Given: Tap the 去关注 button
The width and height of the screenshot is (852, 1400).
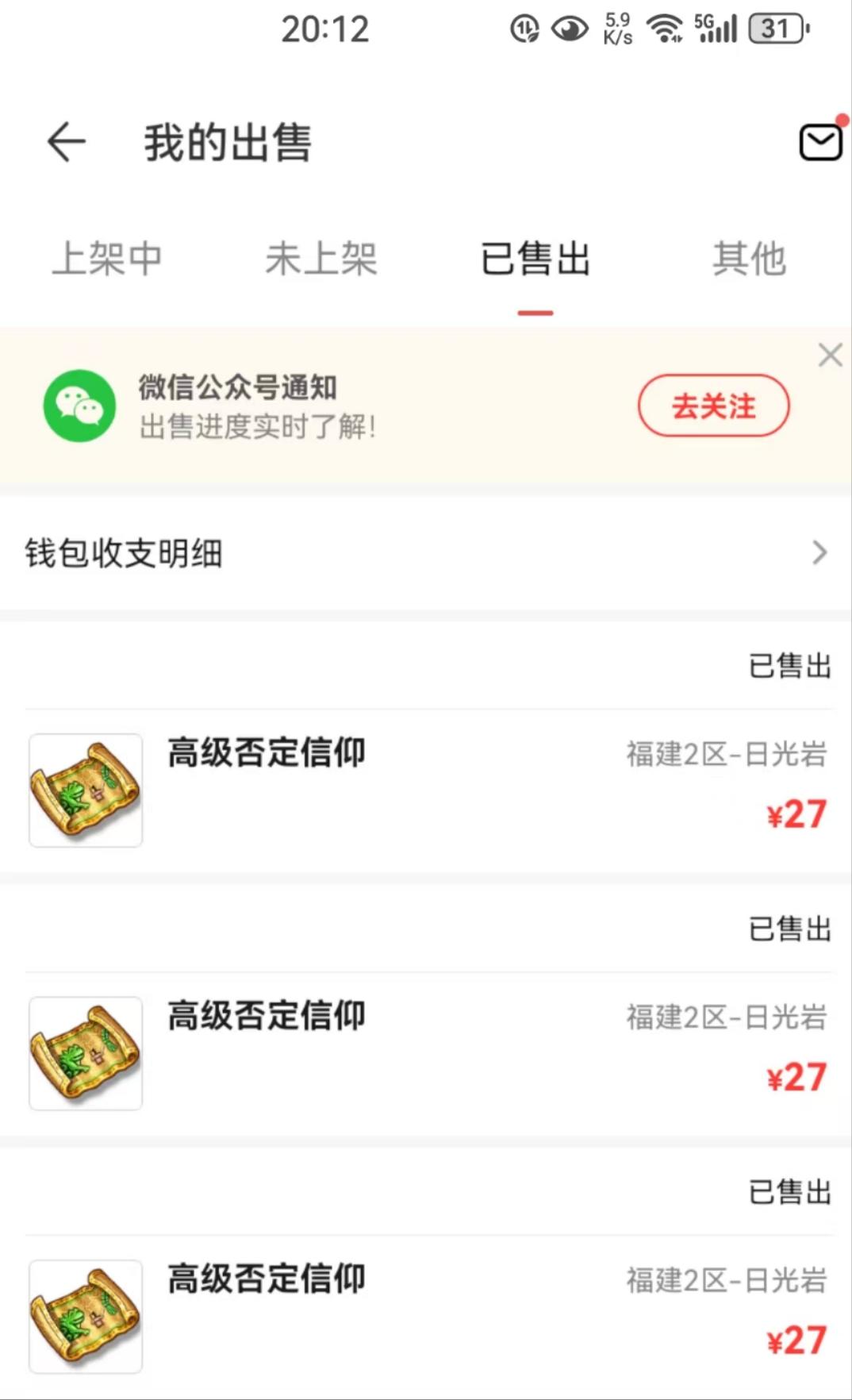Looking at the screenshot, I should click(x=713, y=406).
